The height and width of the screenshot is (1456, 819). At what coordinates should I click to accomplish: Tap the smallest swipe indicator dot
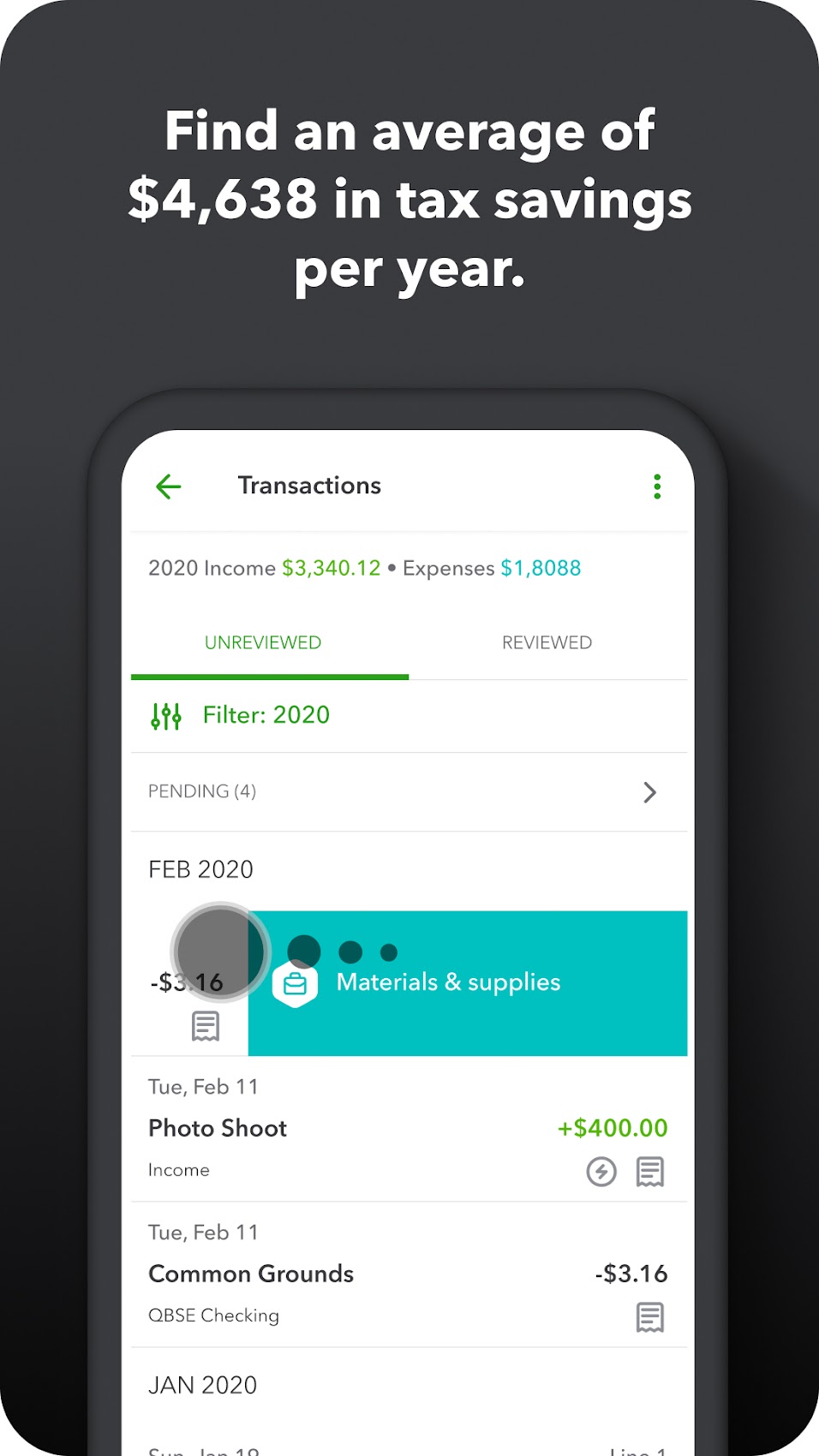coord(388,951)
